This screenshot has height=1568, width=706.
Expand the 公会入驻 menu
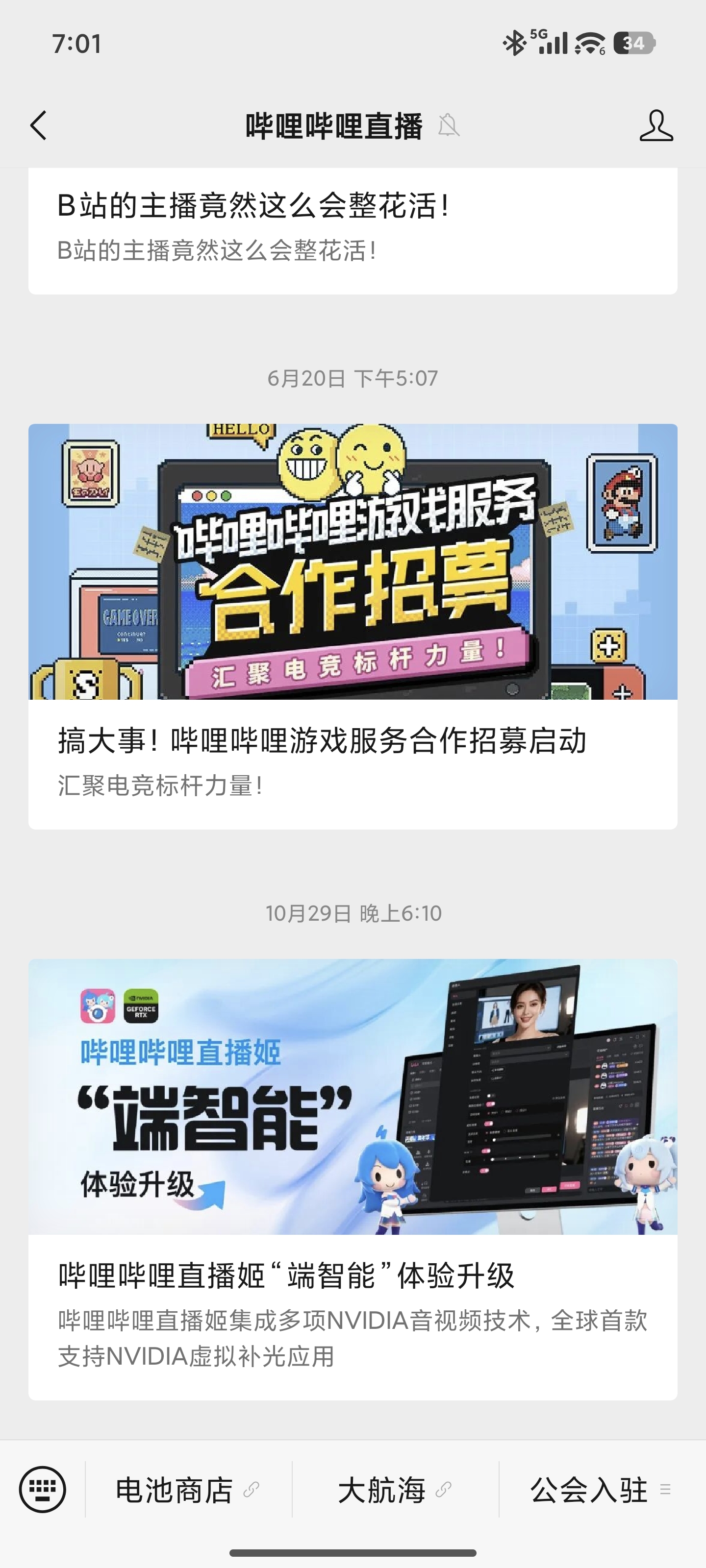pos(601,1490)
